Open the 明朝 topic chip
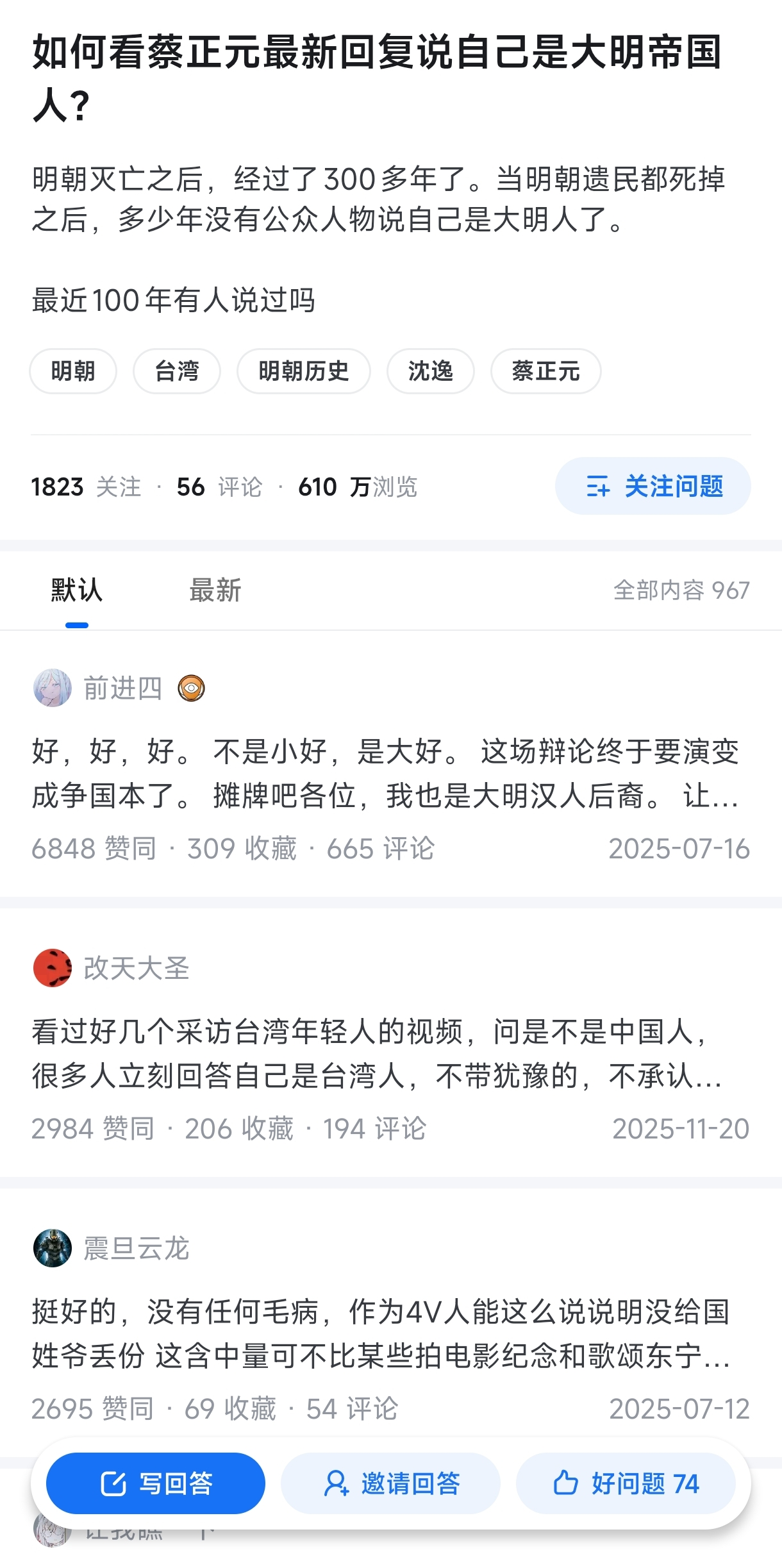 [73, 371]
